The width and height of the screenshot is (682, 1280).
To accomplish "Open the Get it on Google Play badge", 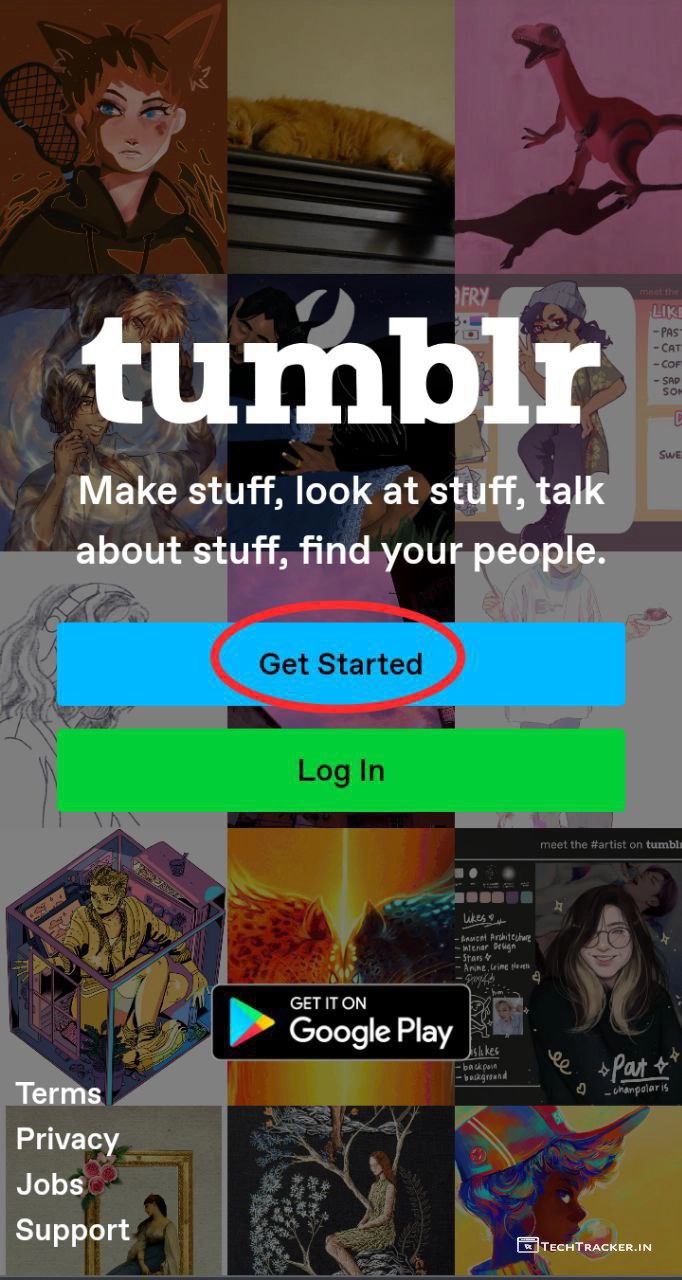I will pyautogui.click(x=341, y=1022).
